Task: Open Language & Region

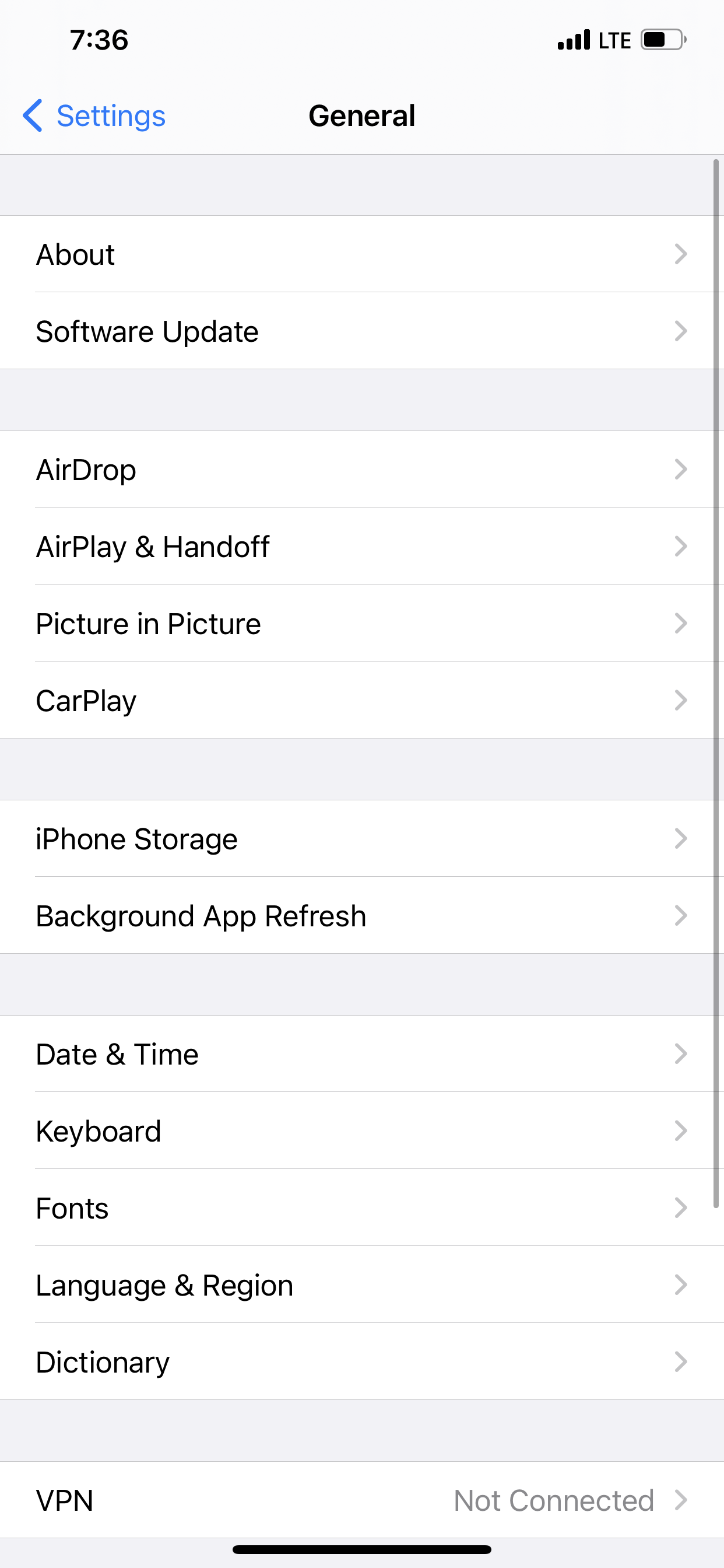Action: pos(362,1284)
